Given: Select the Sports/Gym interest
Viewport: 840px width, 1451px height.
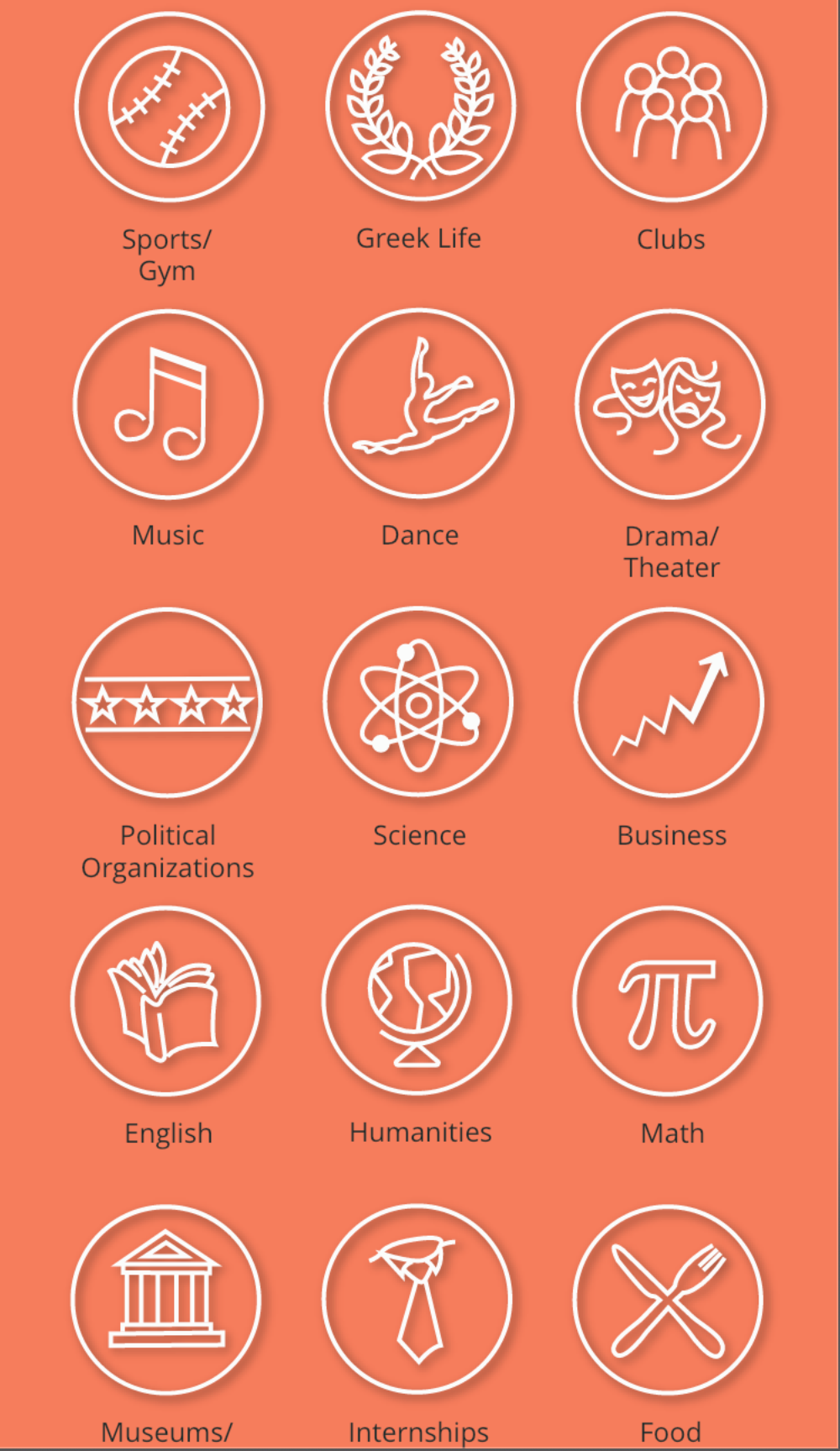Looking at the screenshot, I should point(169,107).
